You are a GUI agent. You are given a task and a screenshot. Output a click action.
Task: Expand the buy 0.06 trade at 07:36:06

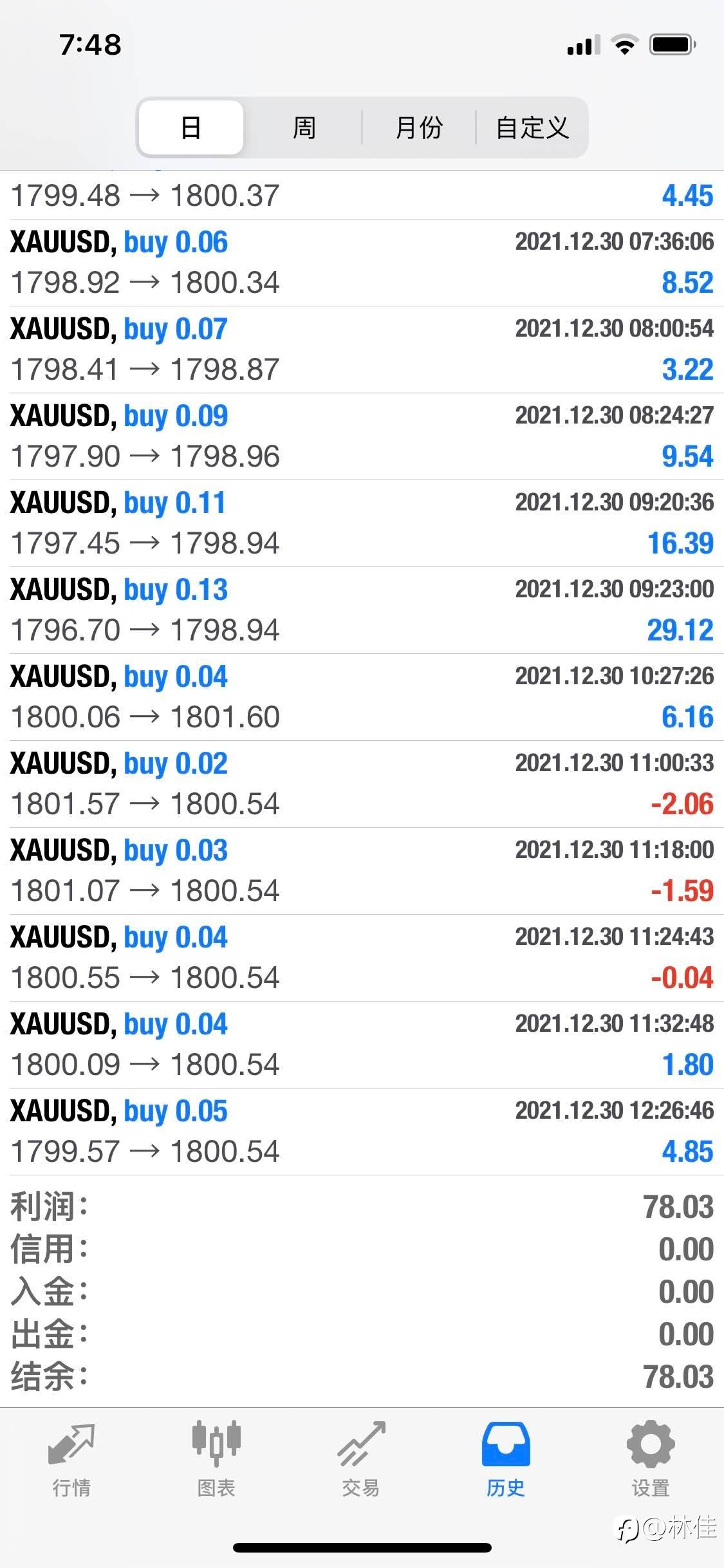coord(362,263)
